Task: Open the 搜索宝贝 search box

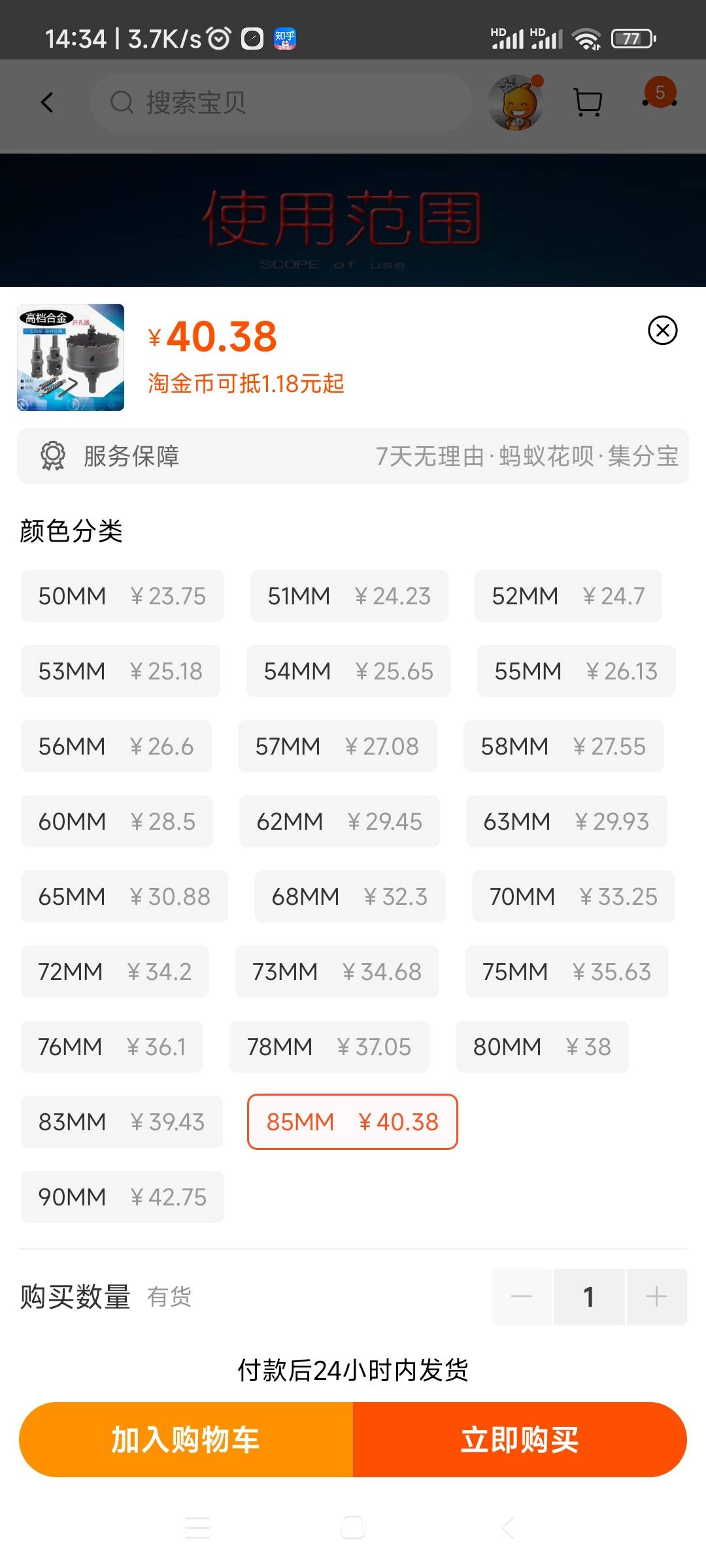Action: 281,103
